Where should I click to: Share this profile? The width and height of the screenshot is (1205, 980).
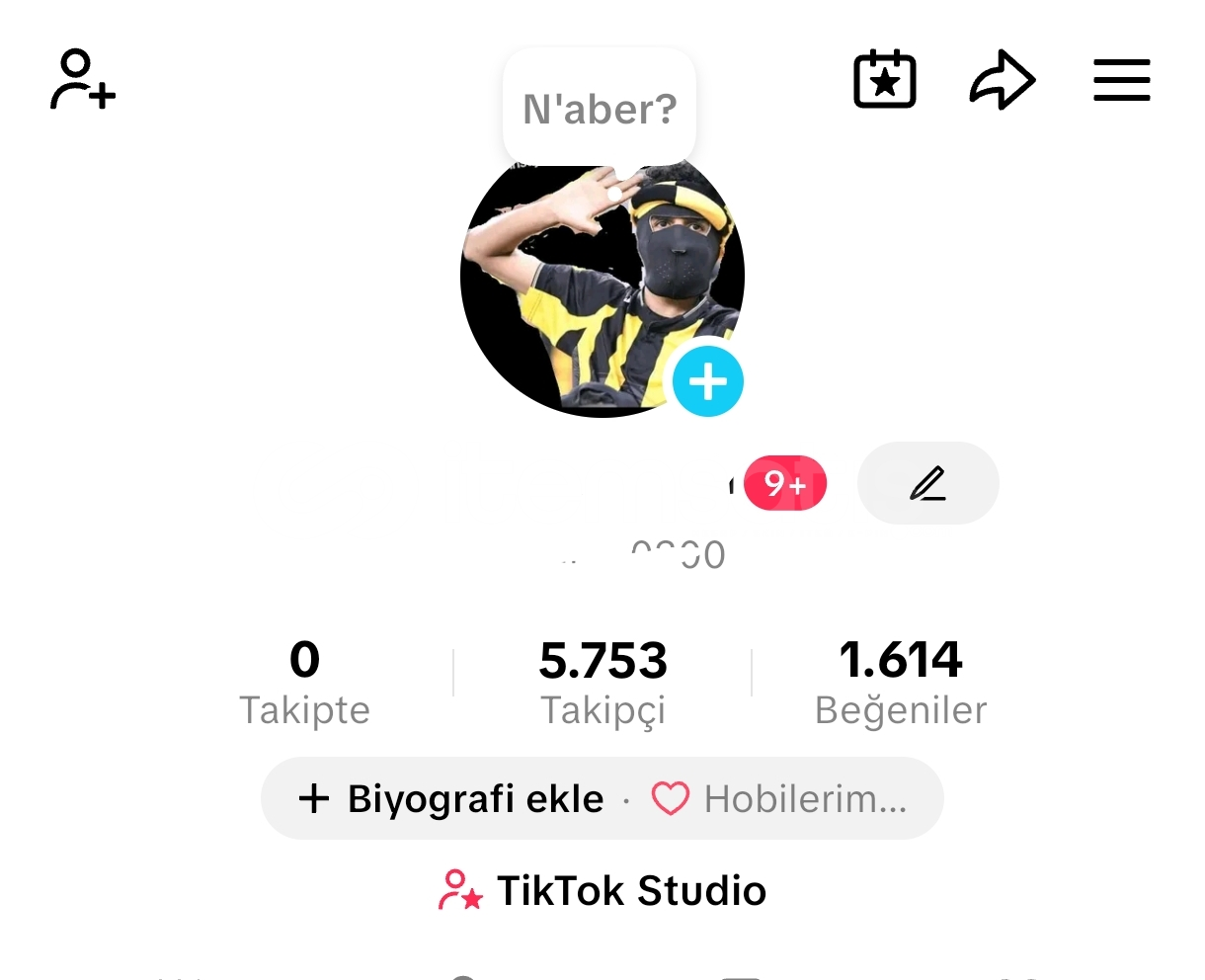(1002, 80)
